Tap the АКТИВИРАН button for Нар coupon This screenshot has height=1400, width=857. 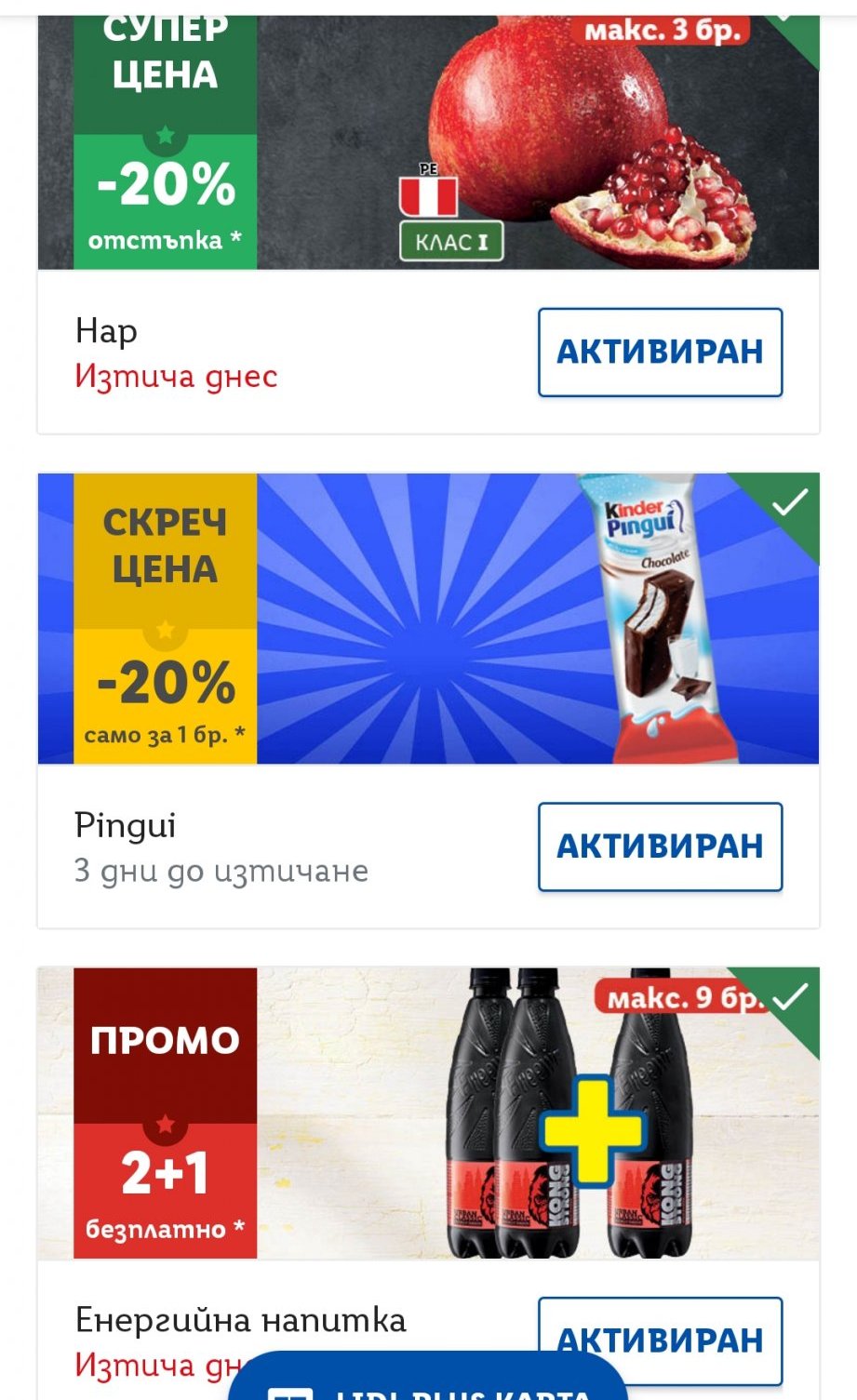click(x=660, y=353)
